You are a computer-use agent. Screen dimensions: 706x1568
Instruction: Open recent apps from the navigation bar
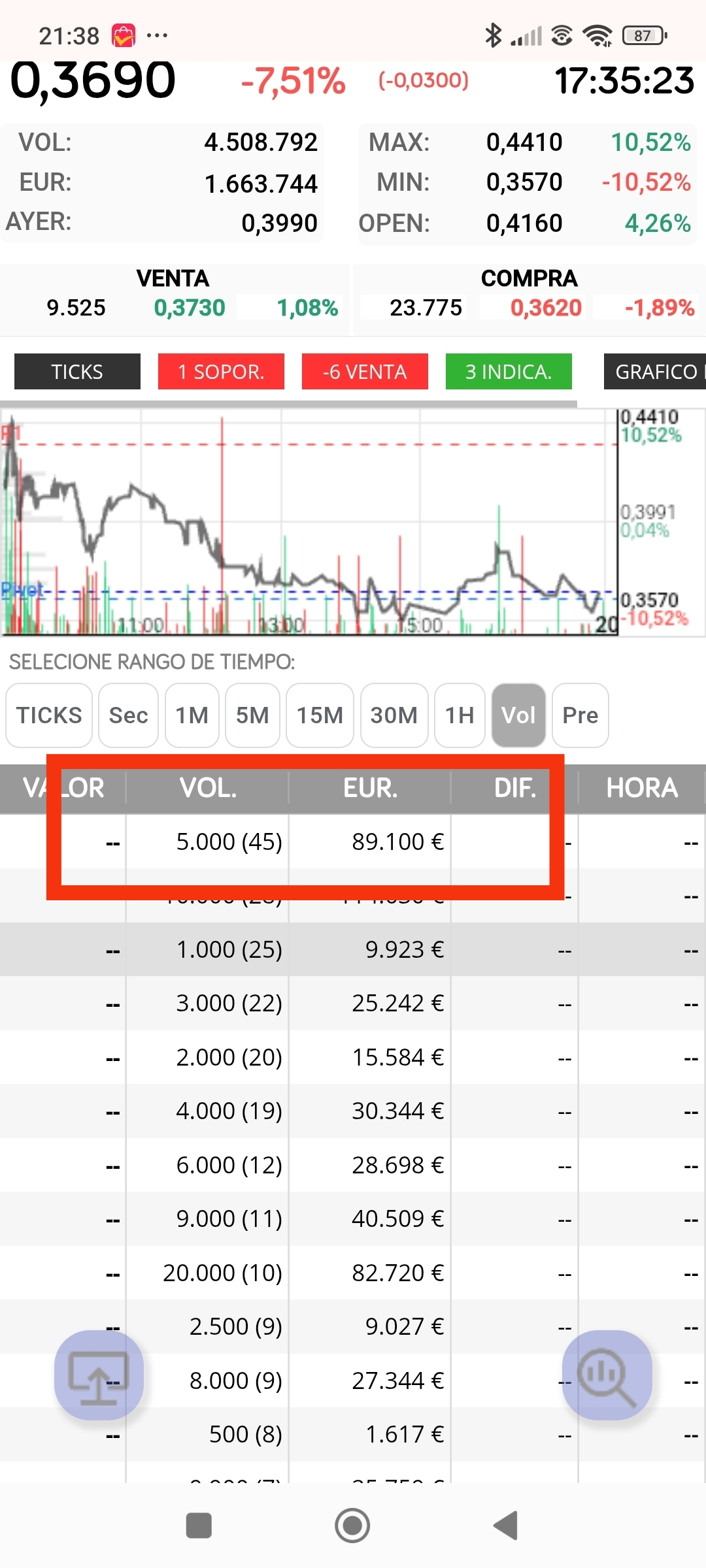[x=199, y=1526]
